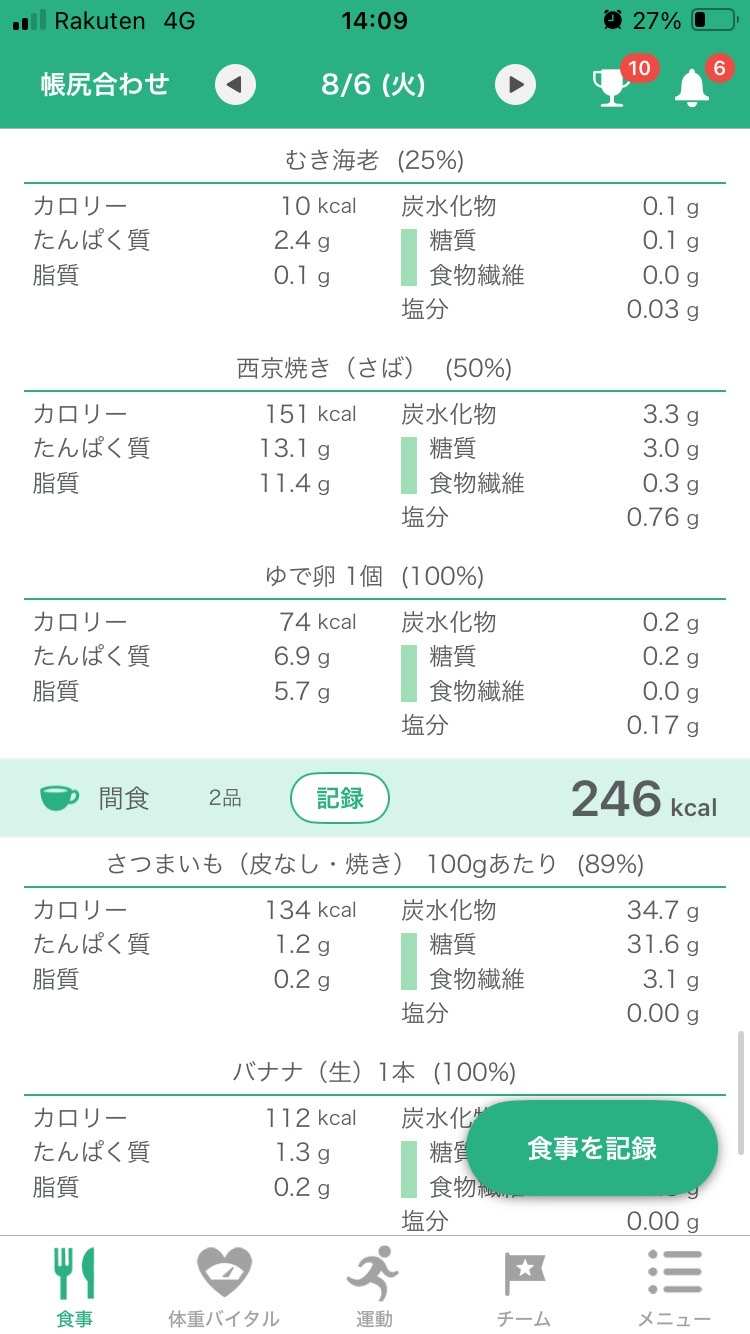Go to the next day arrow

(x=516, y=85)
